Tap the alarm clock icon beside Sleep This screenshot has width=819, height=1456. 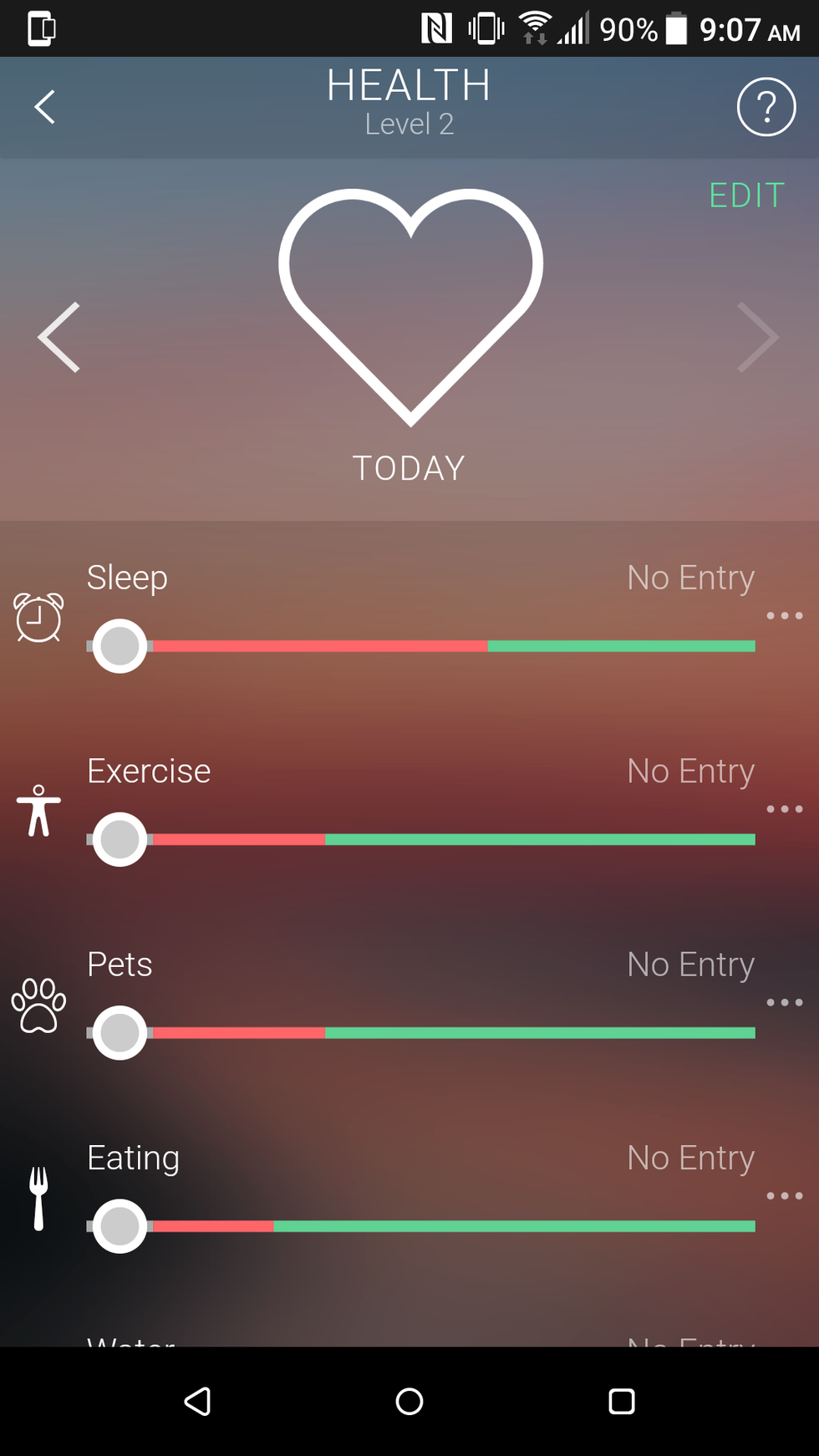38,616
